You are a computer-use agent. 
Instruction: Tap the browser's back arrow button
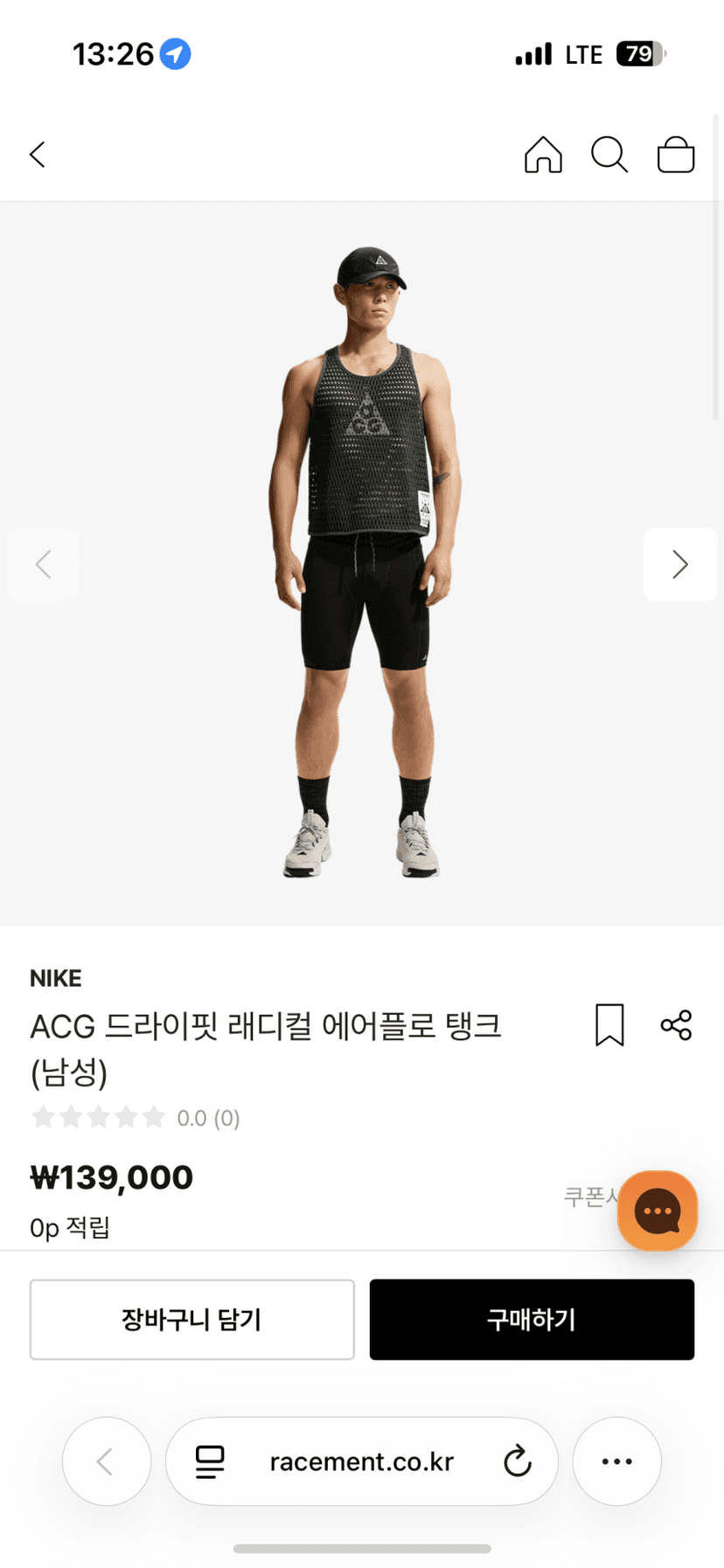pos(107,1460)
